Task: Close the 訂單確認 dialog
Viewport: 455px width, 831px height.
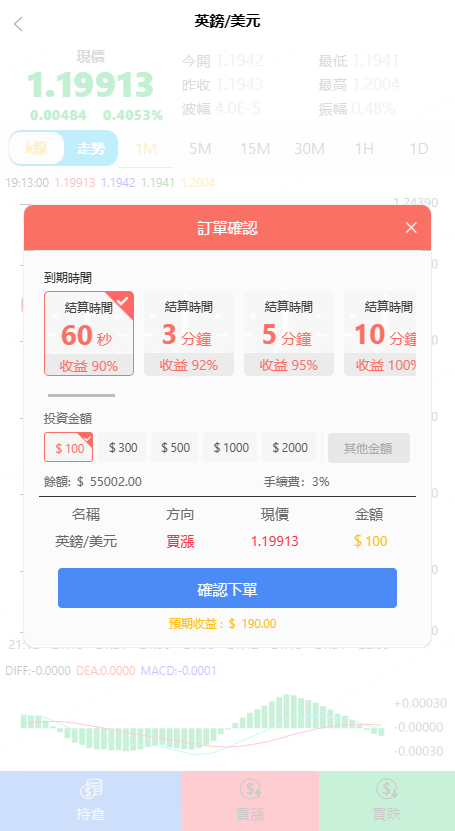Action: click(411, 228)
